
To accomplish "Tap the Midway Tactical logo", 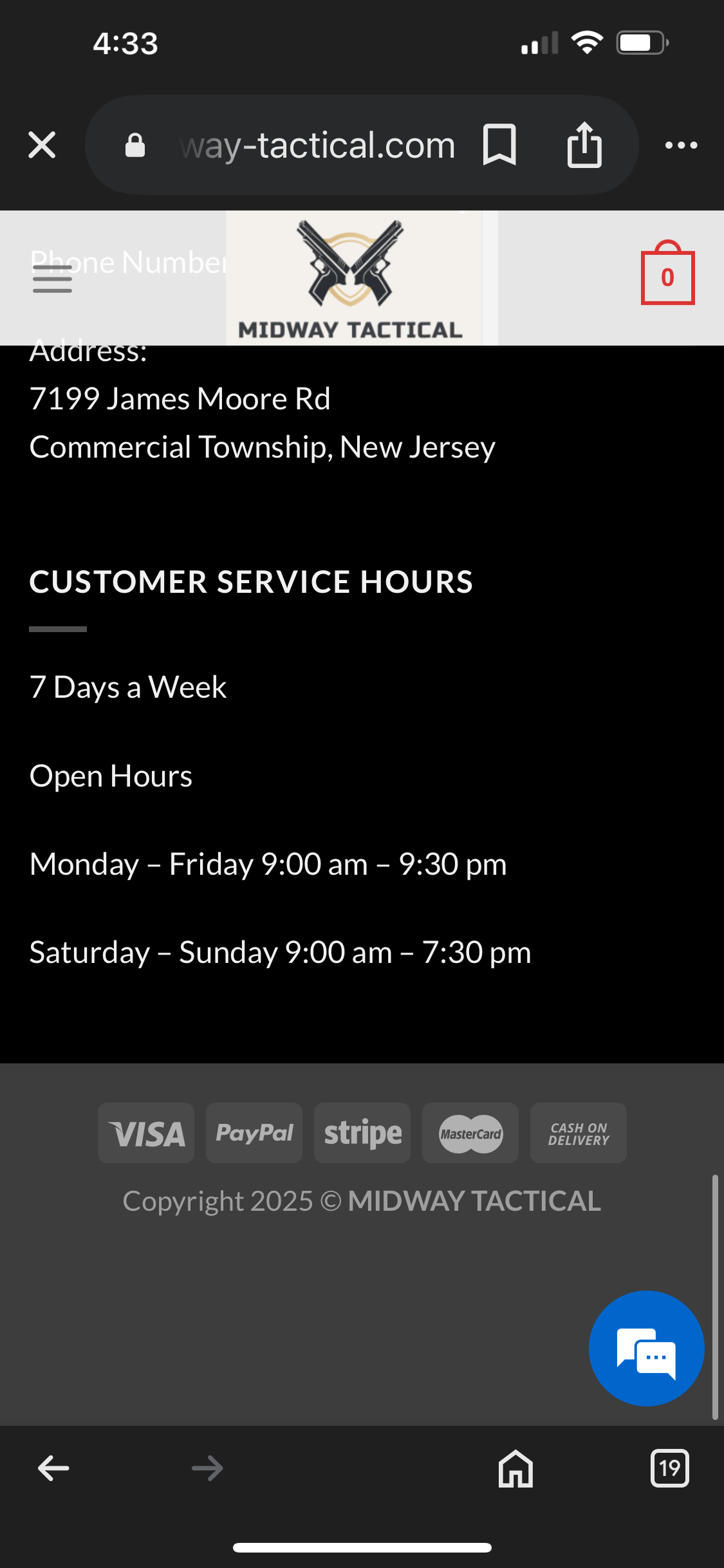I will (x=353, y=278).
